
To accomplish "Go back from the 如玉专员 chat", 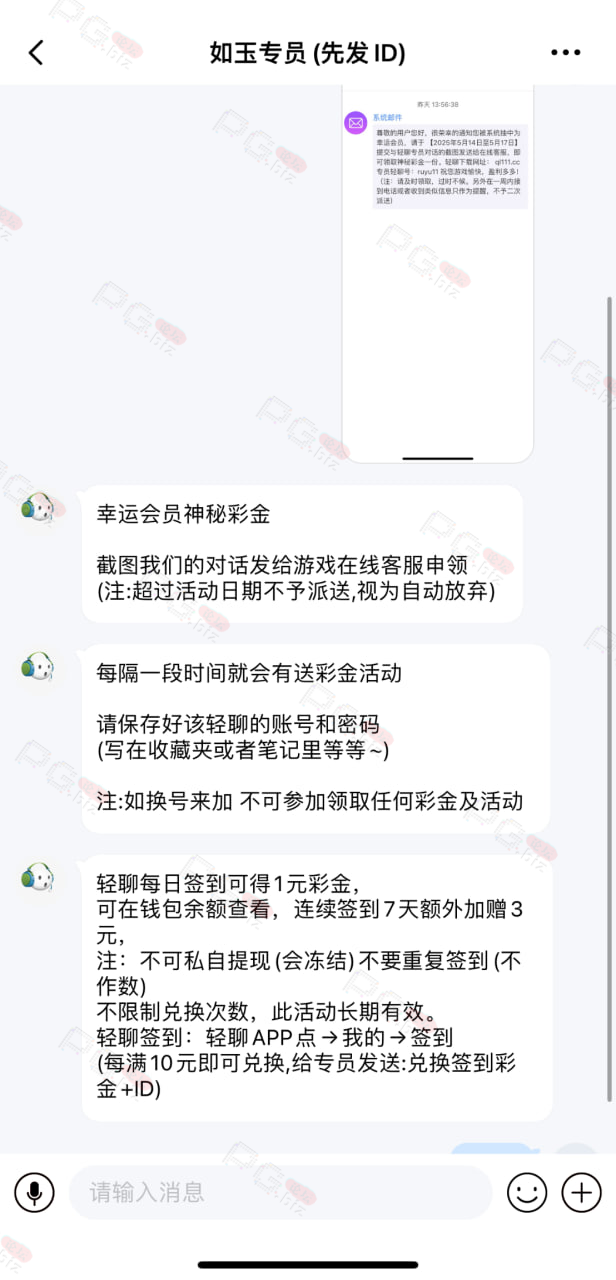I will point(36,53).
